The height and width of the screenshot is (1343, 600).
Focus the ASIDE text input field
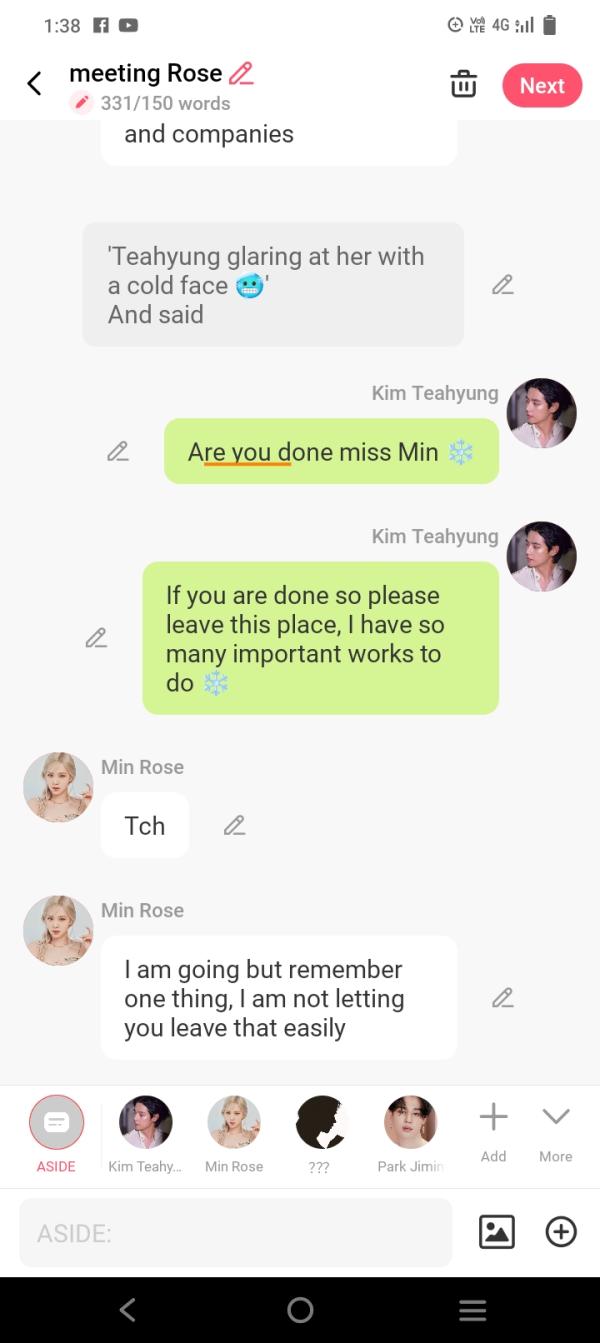(x=235, y=1233)
